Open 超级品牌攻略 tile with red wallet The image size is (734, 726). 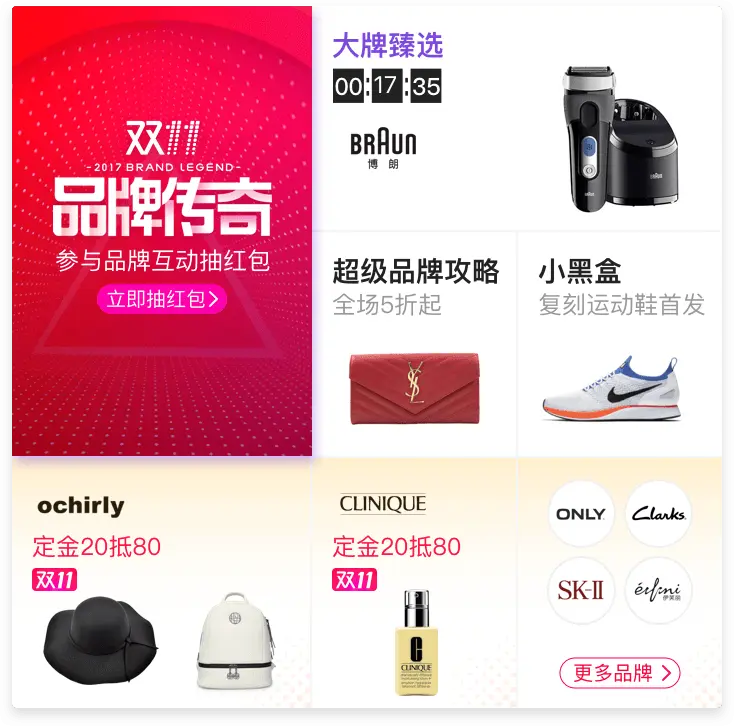(x=414, y=344)
